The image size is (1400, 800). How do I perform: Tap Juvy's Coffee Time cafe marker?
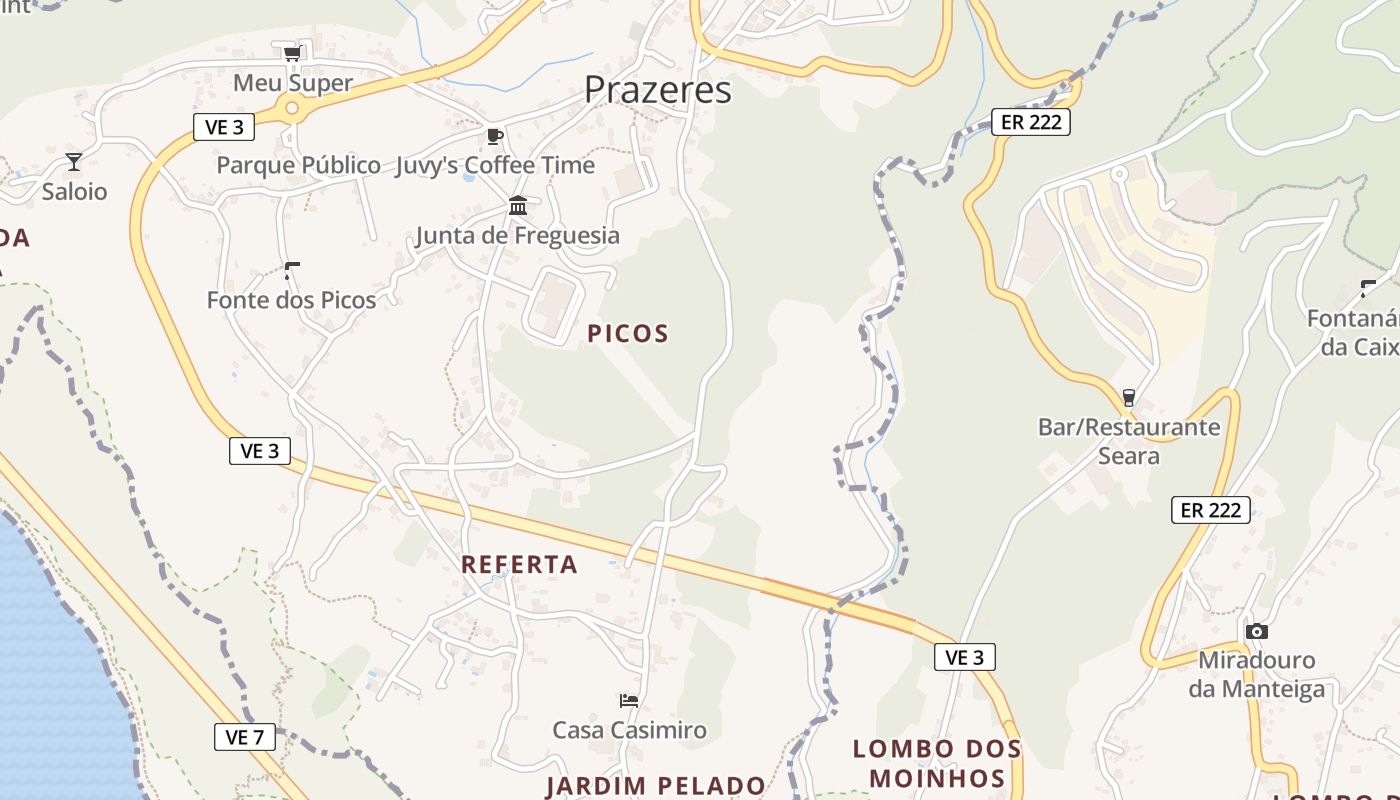coord(494,136)
